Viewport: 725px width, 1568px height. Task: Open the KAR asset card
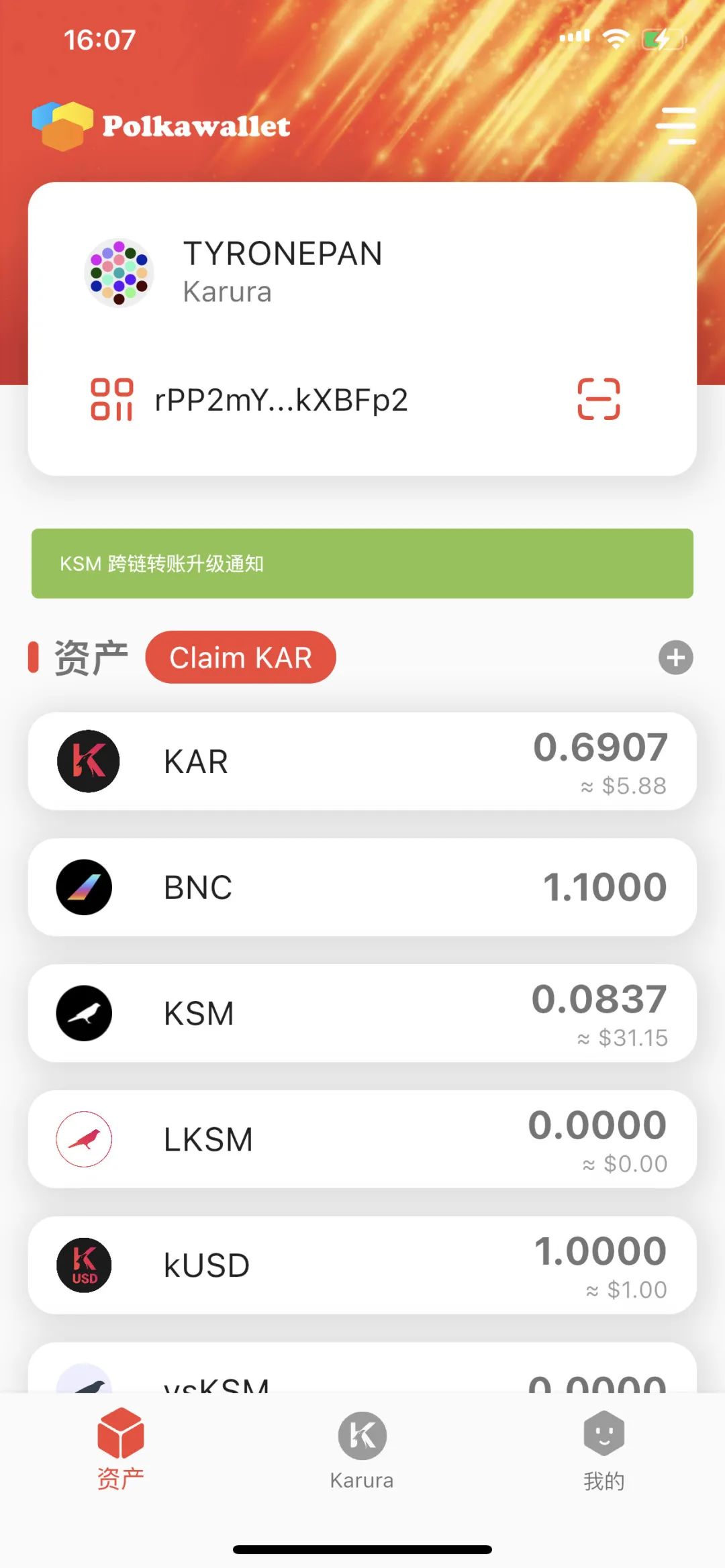[362, 762]
